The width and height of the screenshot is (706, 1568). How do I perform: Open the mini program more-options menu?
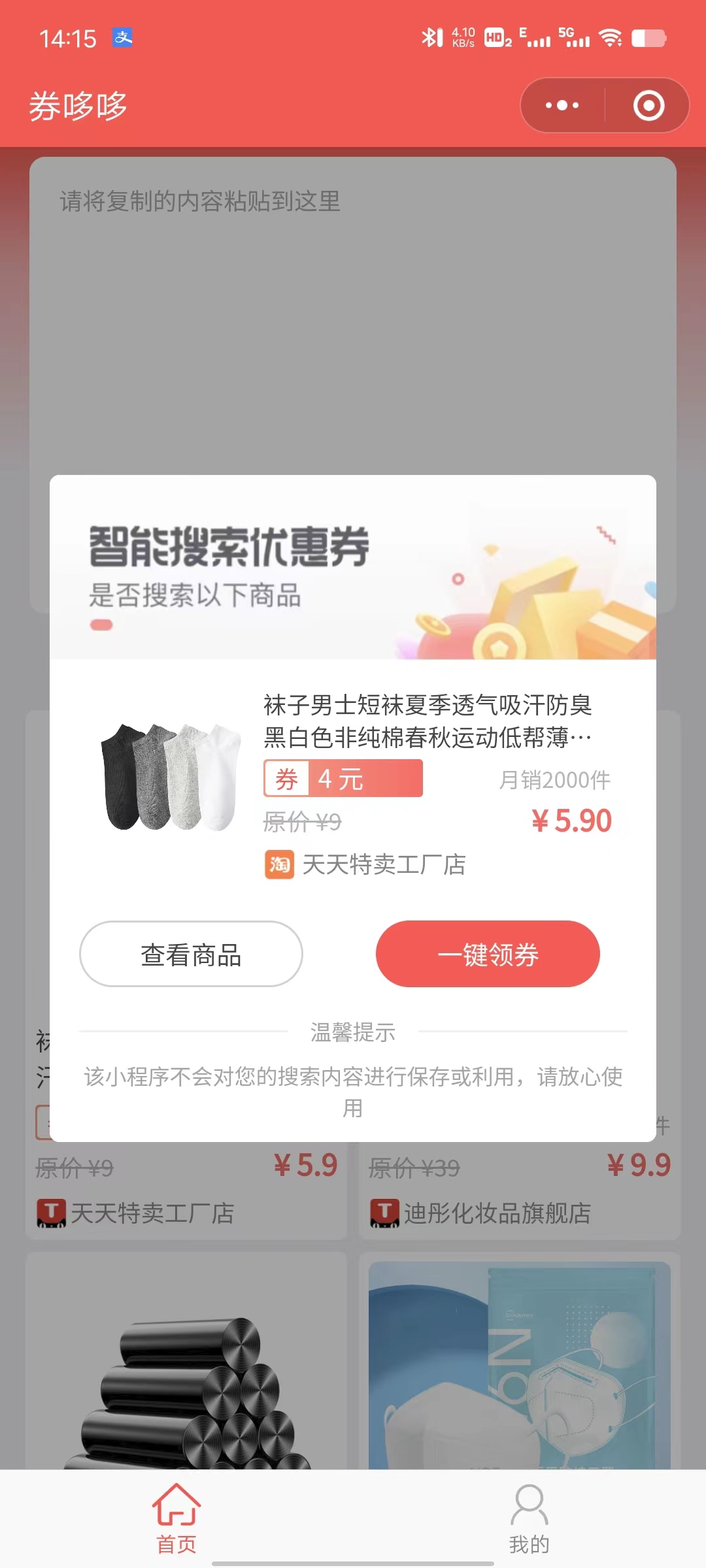tap(562, 105)
